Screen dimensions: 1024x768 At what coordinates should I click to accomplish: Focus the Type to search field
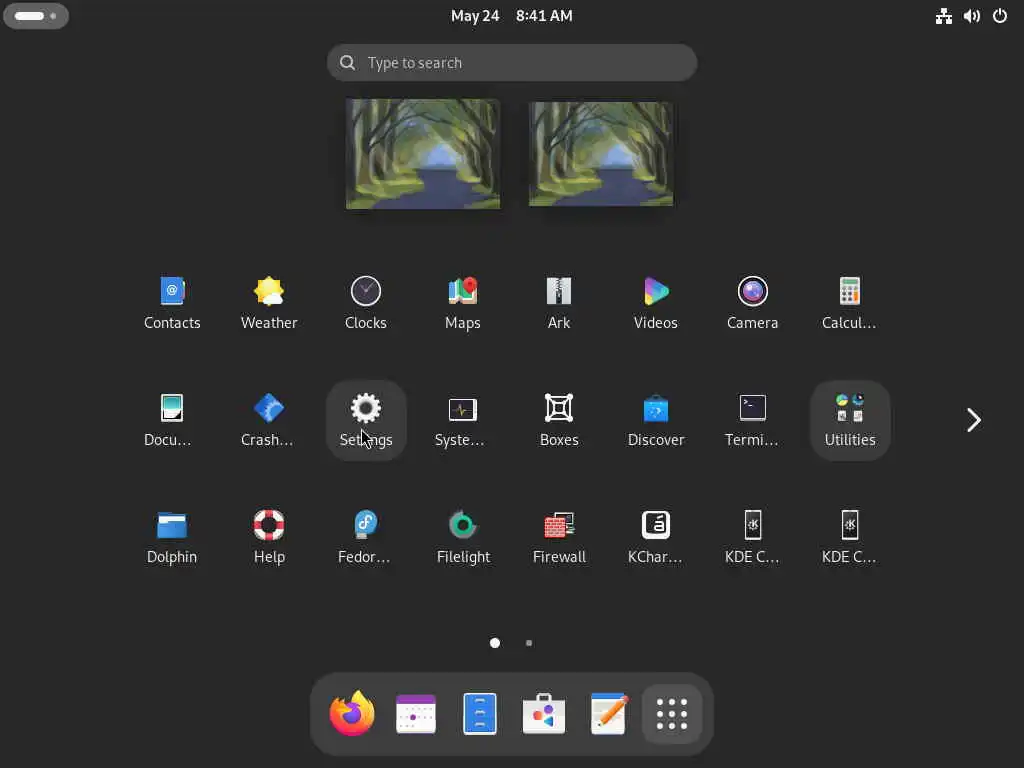tap(512, 63)
